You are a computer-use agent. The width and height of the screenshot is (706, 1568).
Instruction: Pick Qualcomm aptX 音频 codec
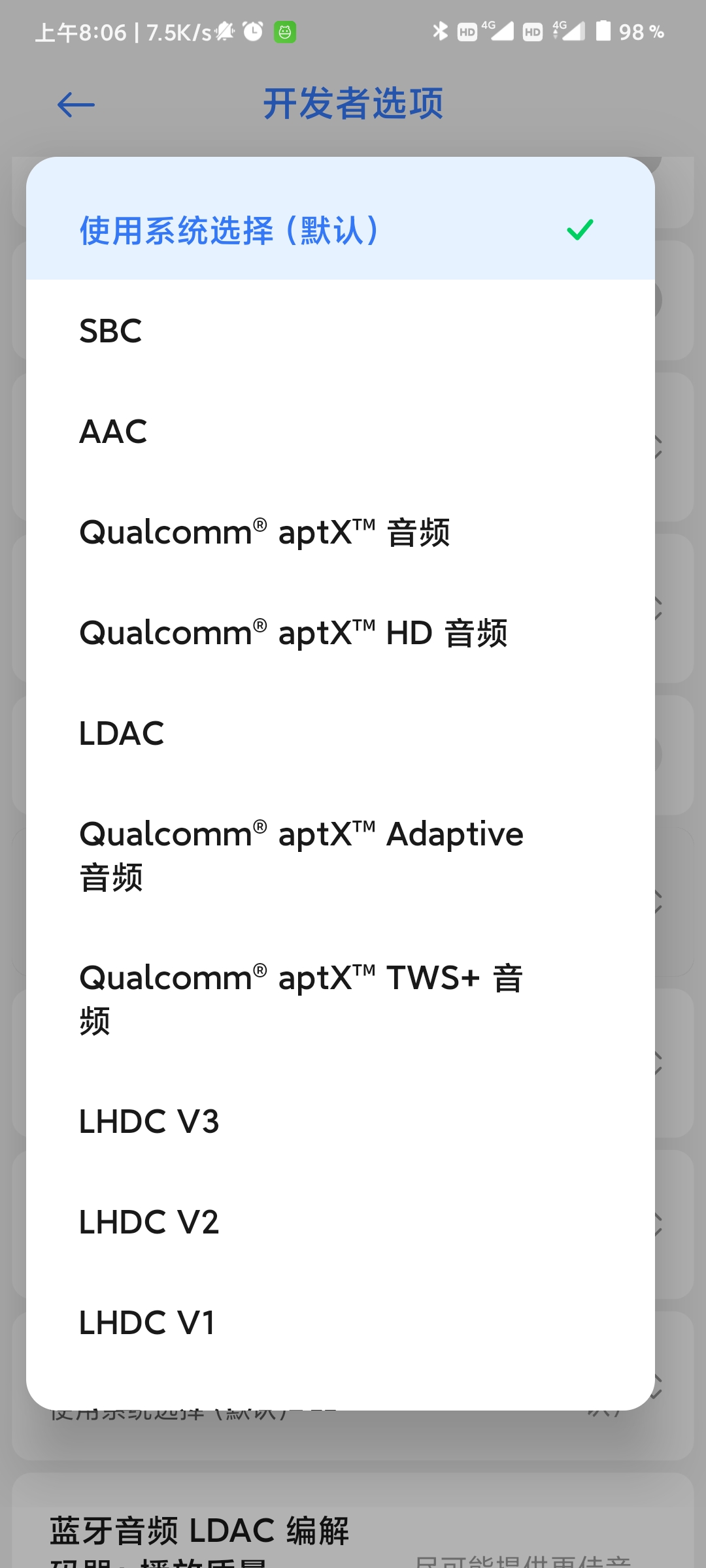coord(340,532)
